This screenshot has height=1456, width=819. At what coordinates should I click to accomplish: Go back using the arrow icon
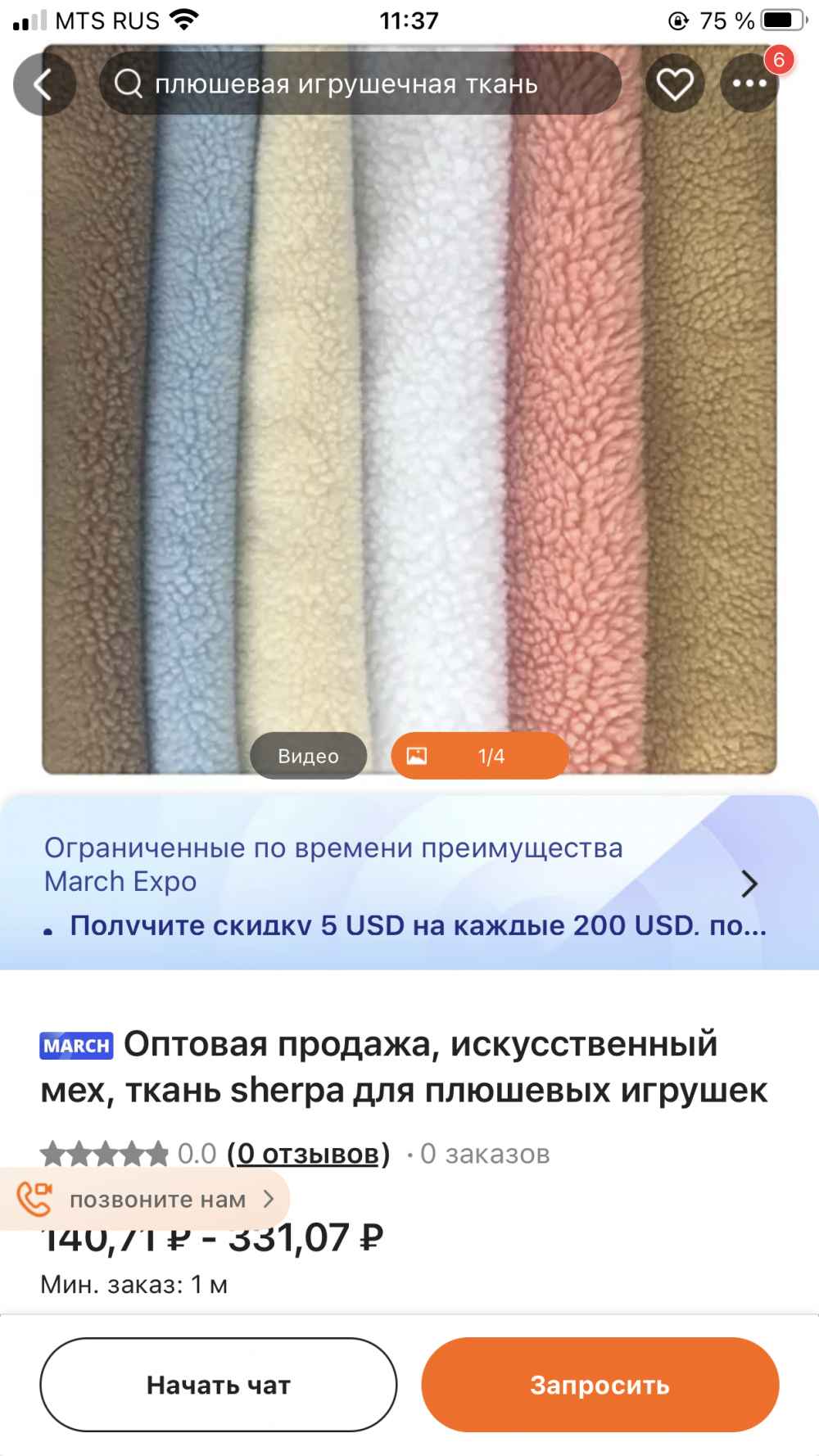coord(44,84)
